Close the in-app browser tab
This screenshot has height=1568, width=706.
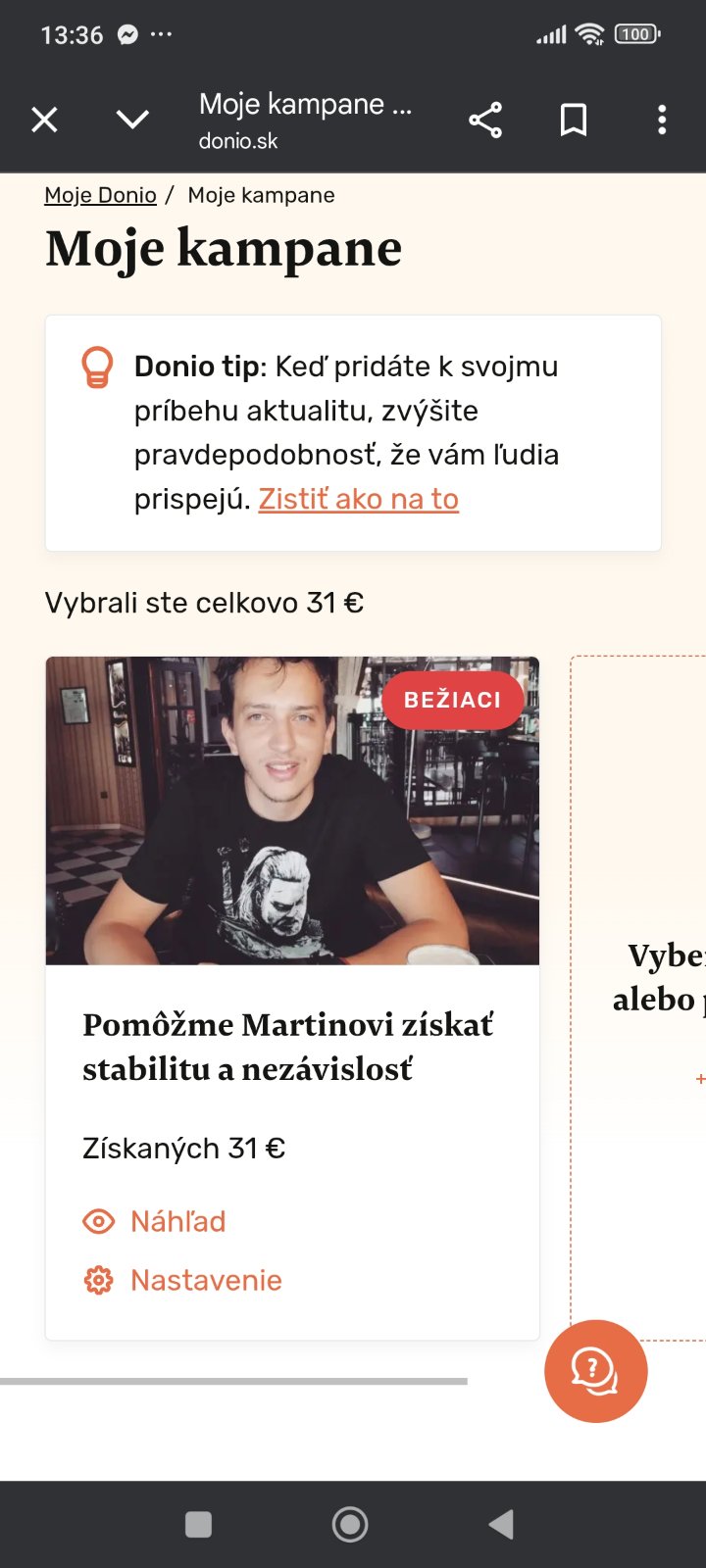(x=45, y=121)
